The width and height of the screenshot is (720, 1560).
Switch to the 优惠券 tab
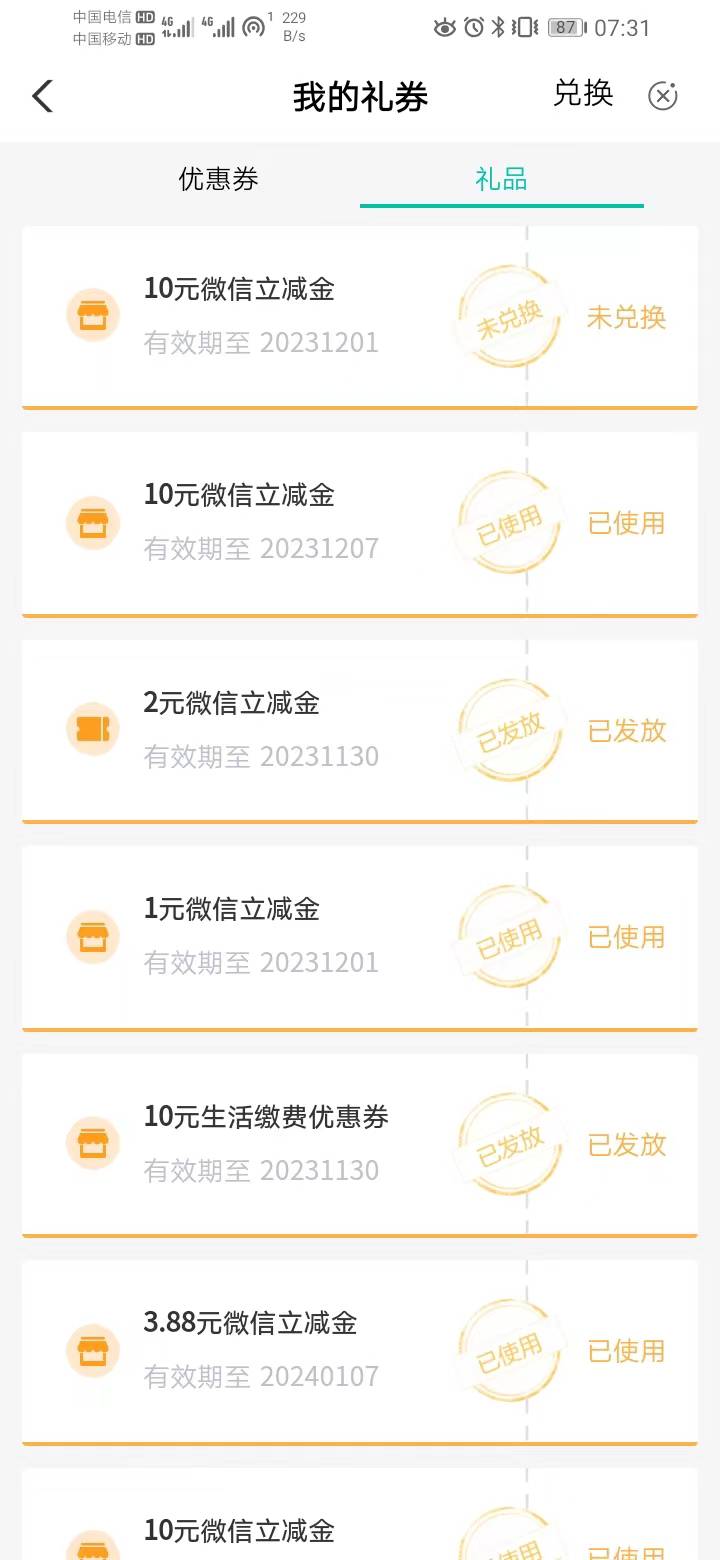click(x=219, y=179)
